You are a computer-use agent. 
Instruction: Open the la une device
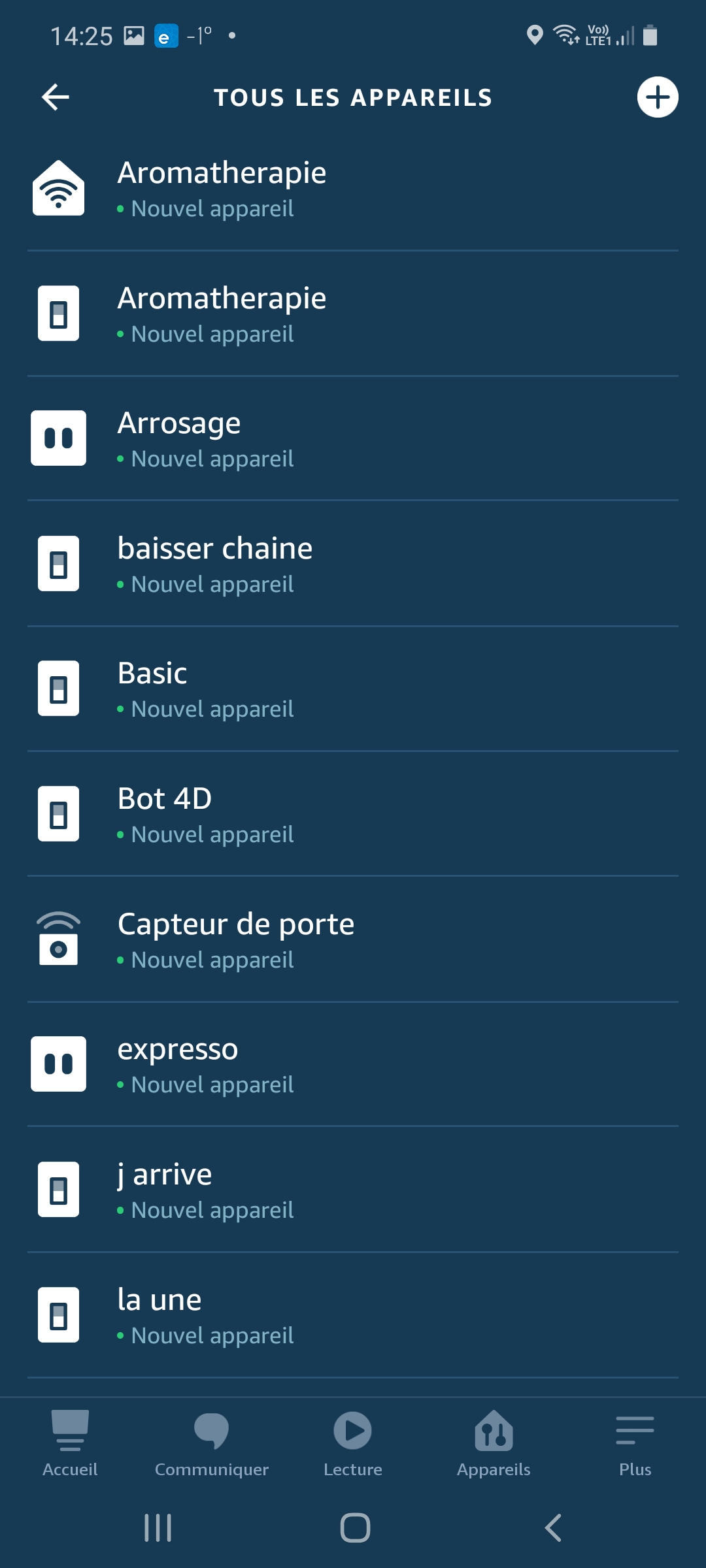(x=353, y=1315)
